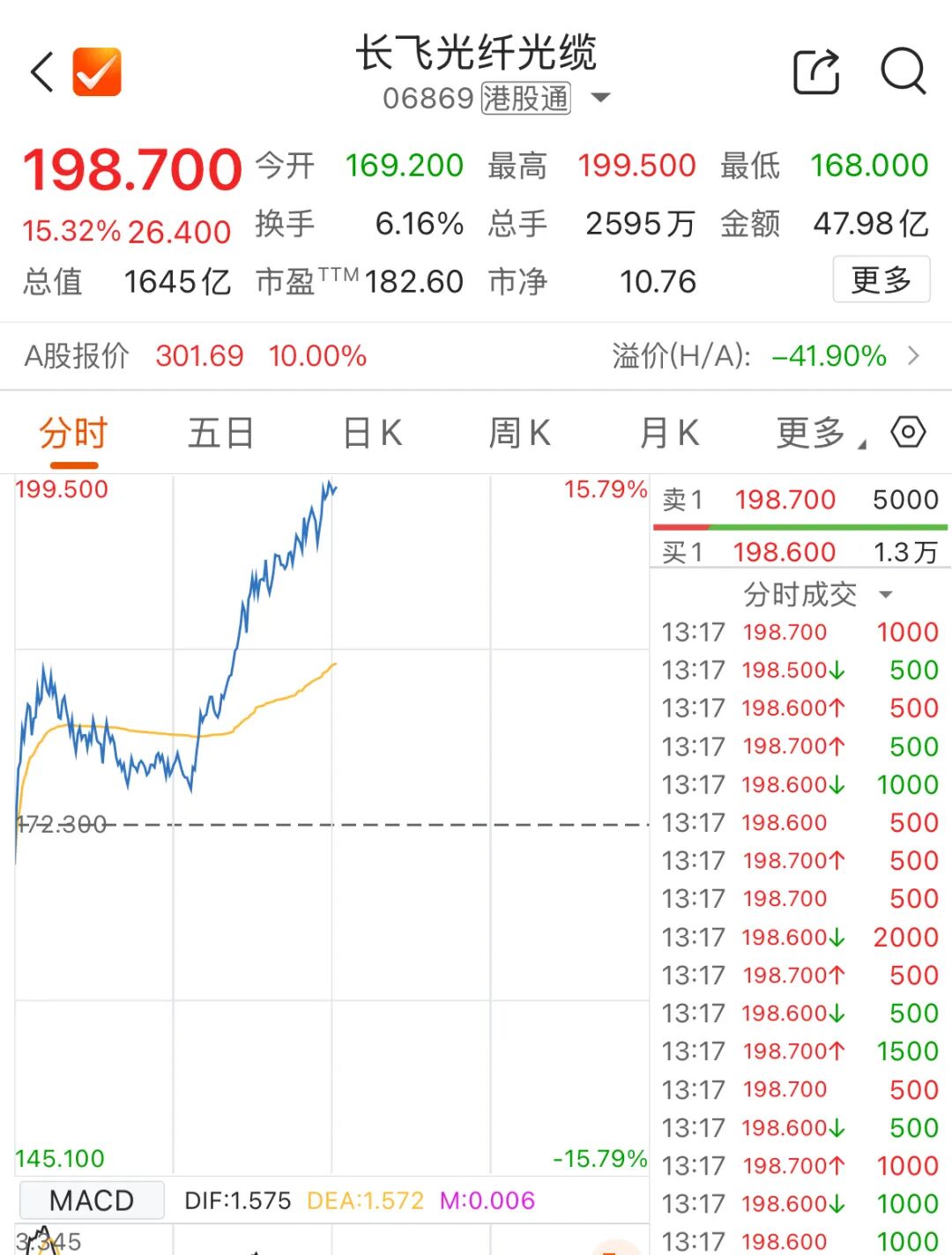The height and width of the screenshot is (1255, 952).
Task: Open chart settings hexagon icon
Action: pos(908,433)
